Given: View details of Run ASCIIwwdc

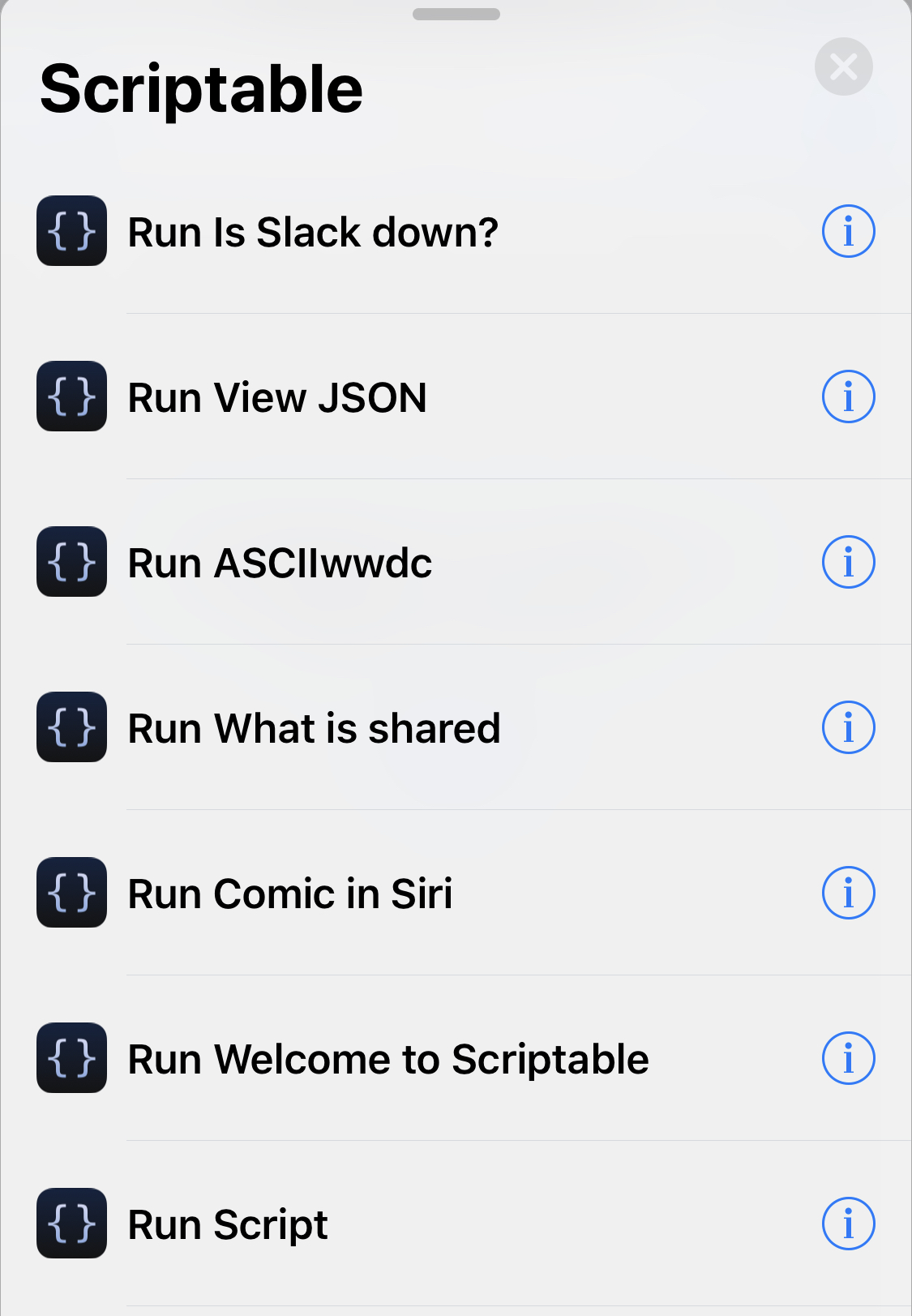Looking at the screenshot, I should (x=848, y=562).
